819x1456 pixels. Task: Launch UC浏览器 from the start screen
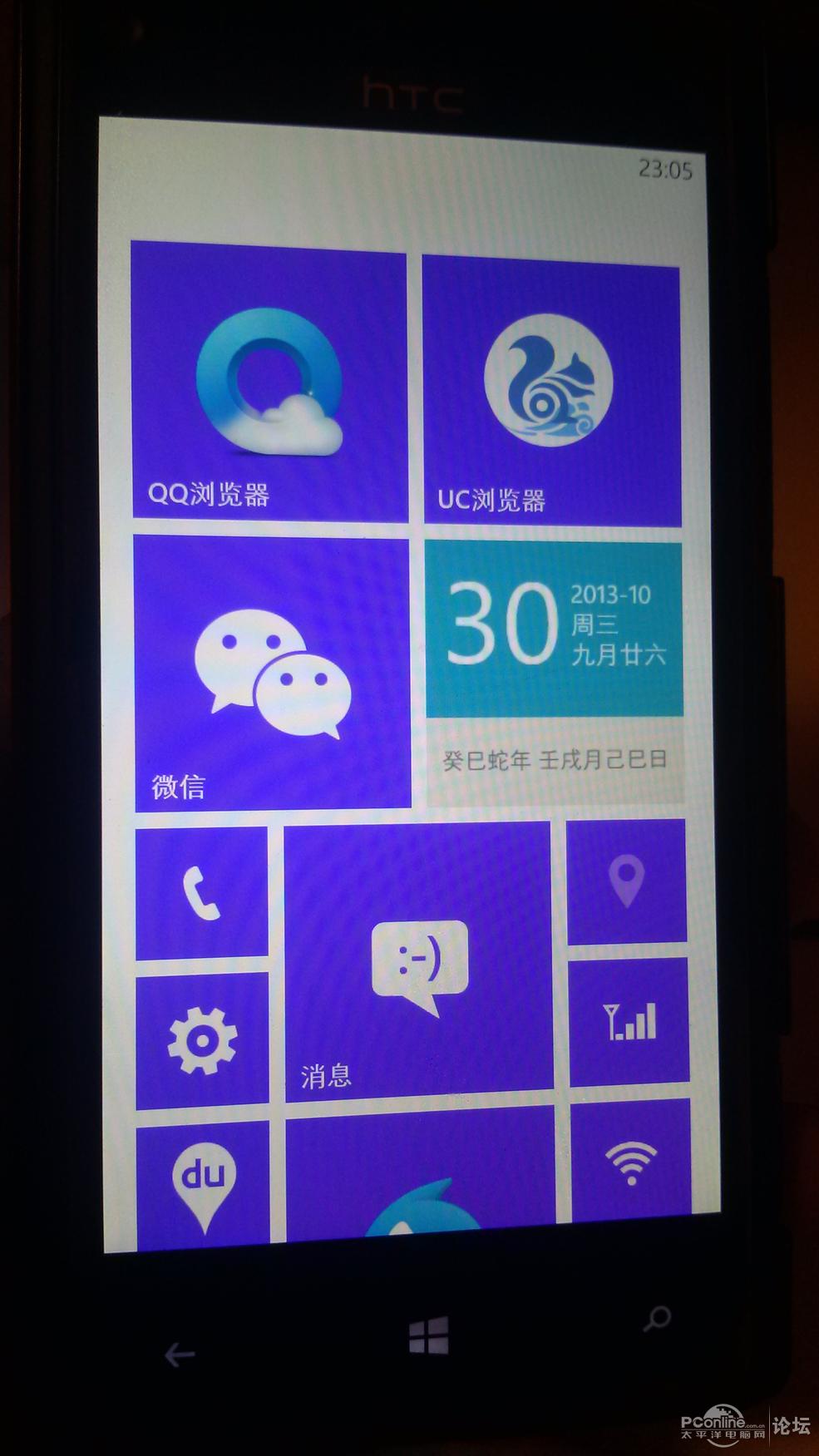point(550,389)
